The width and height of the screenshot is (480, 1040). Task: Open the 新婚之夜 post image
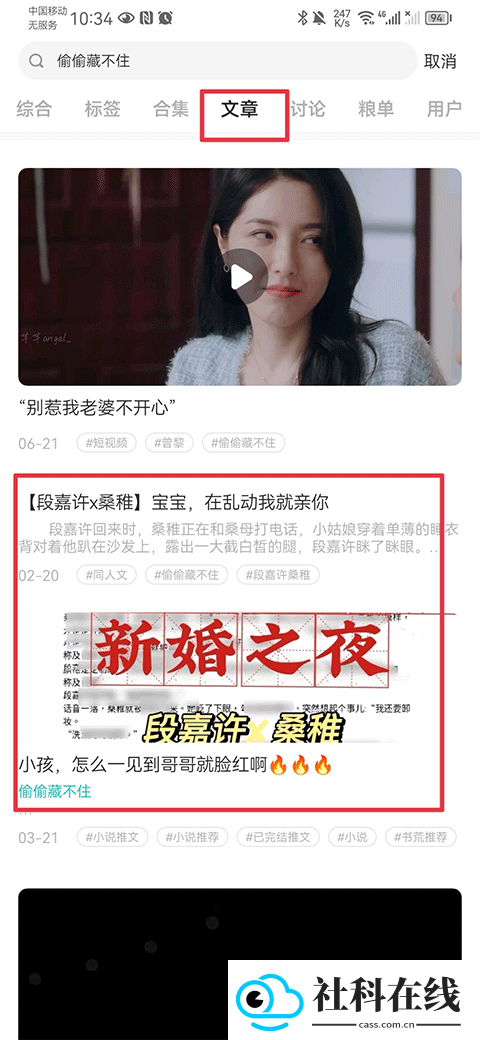tap(239, 678)
